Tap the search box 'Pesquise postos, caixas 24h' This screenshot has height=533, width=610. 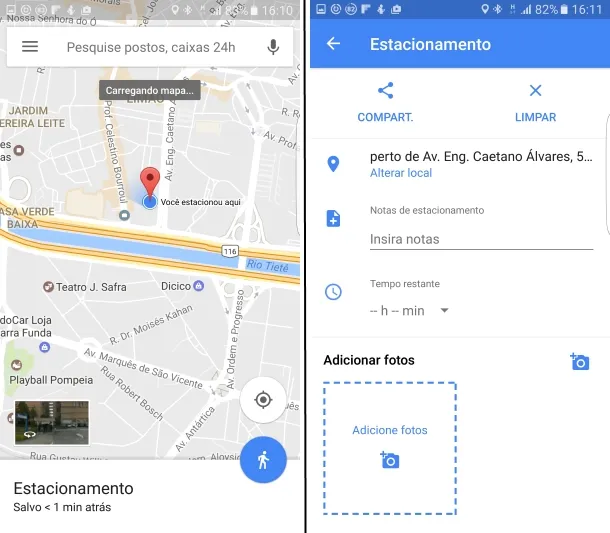pos(150,47)
